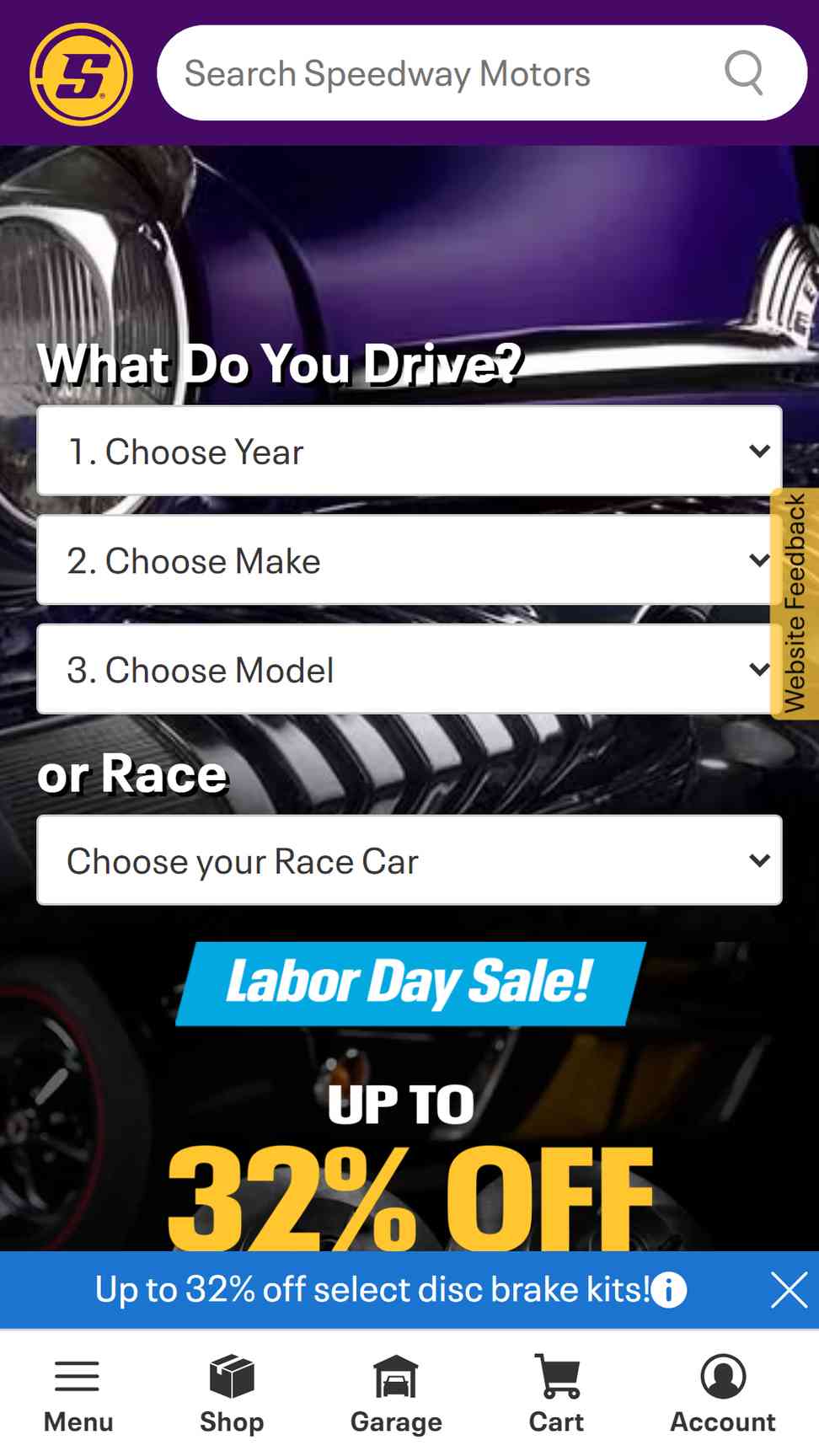Switch to the Shop tab
This screenshot has width=819, height=1456.
[x=232, y=1394]
